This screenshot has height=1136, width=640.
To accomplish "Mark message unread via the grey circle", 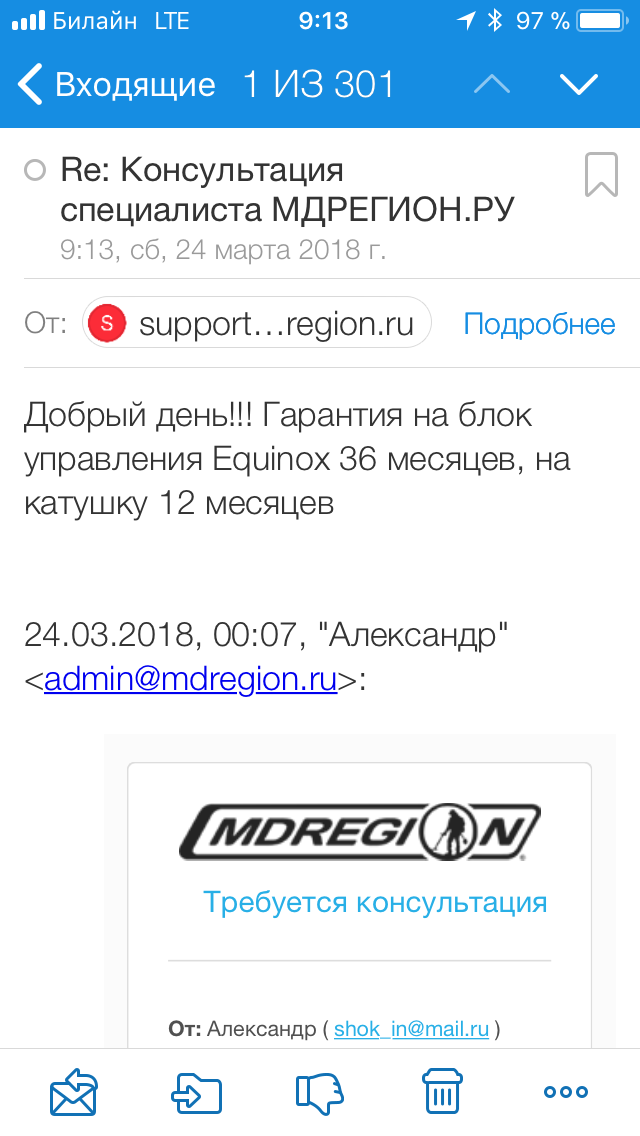I will click(x=35, y=171).
